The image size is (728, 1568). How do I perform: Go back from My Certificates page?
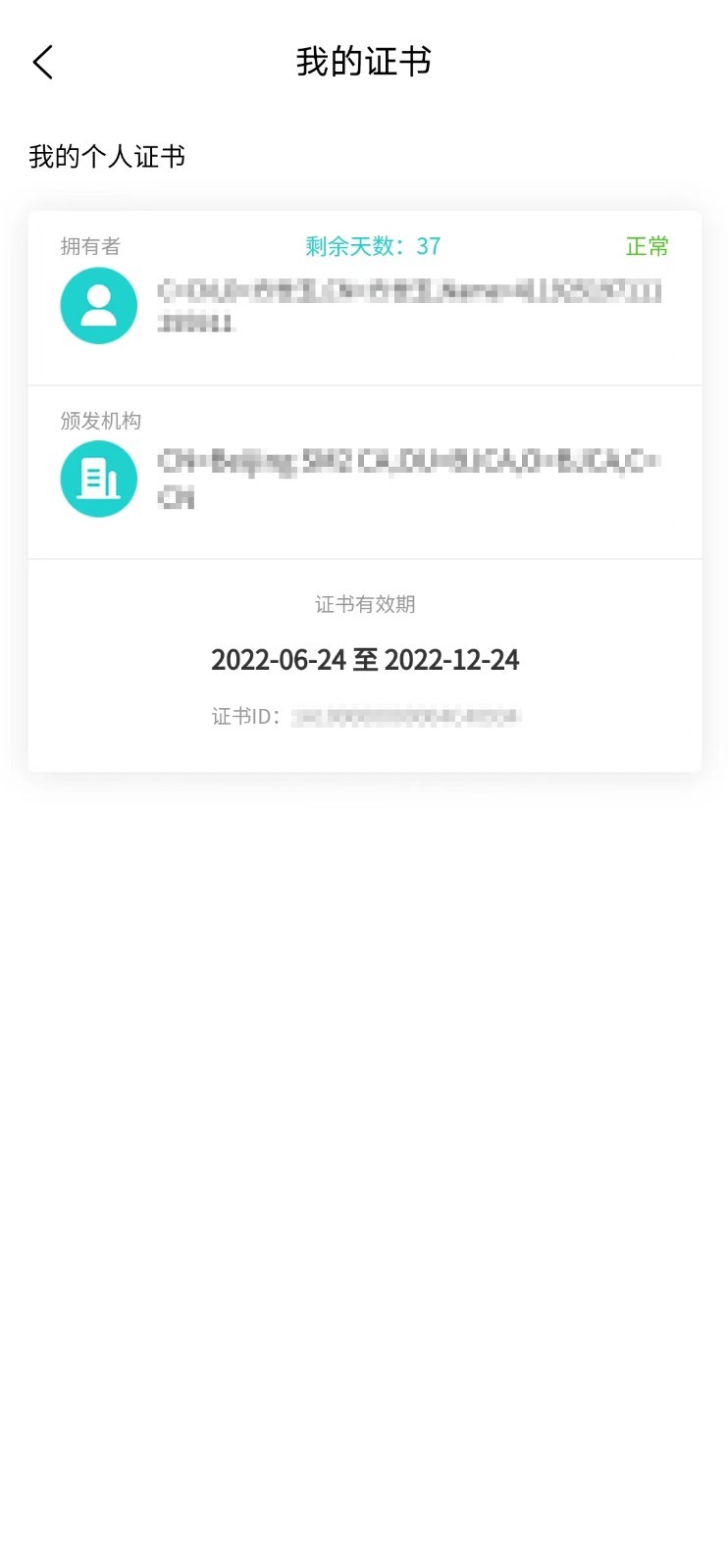coord(43,63)
